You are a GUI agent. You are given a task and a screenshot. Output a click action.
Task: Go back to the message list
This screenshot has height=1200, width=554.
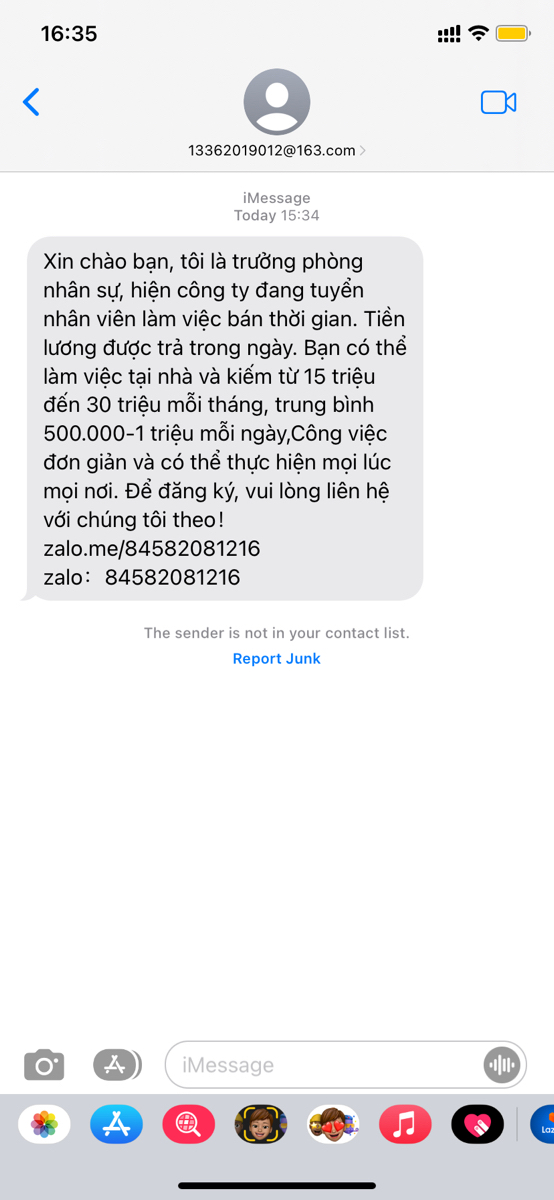tap(32, 102)
